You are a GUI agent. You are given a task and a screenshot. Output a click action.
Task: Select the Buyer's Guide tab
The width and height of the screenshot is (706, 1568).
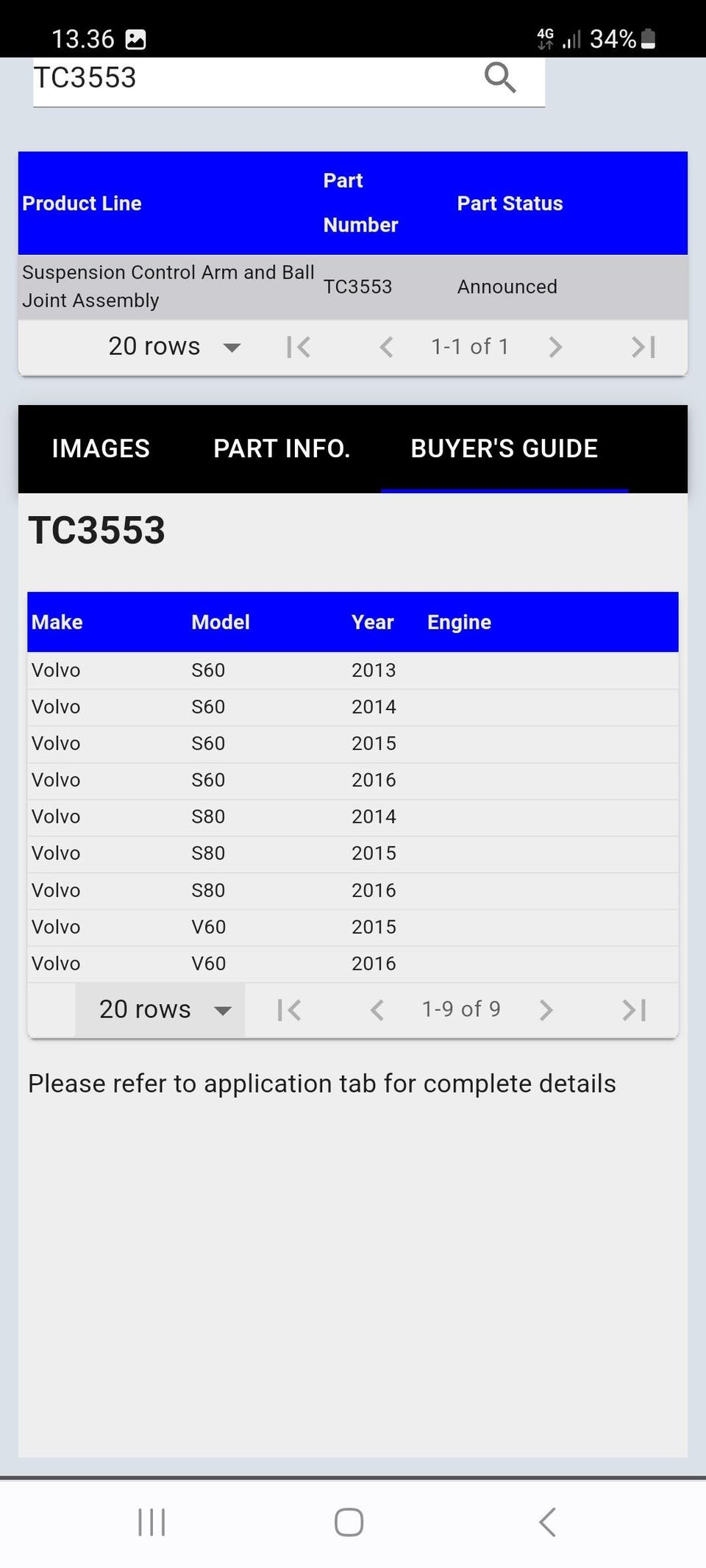coord(504,448)
